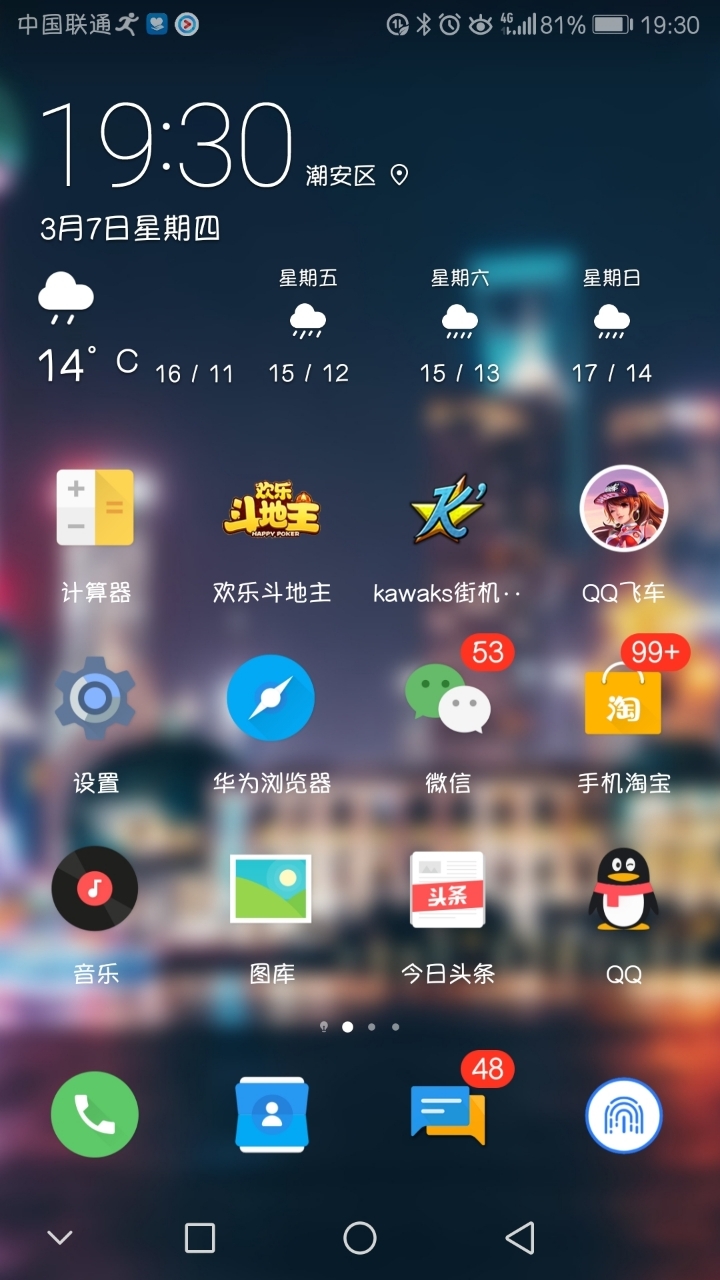Open the phone dialer in dock
This screenshot has height=1280, width=720.
click(95, 1114)
